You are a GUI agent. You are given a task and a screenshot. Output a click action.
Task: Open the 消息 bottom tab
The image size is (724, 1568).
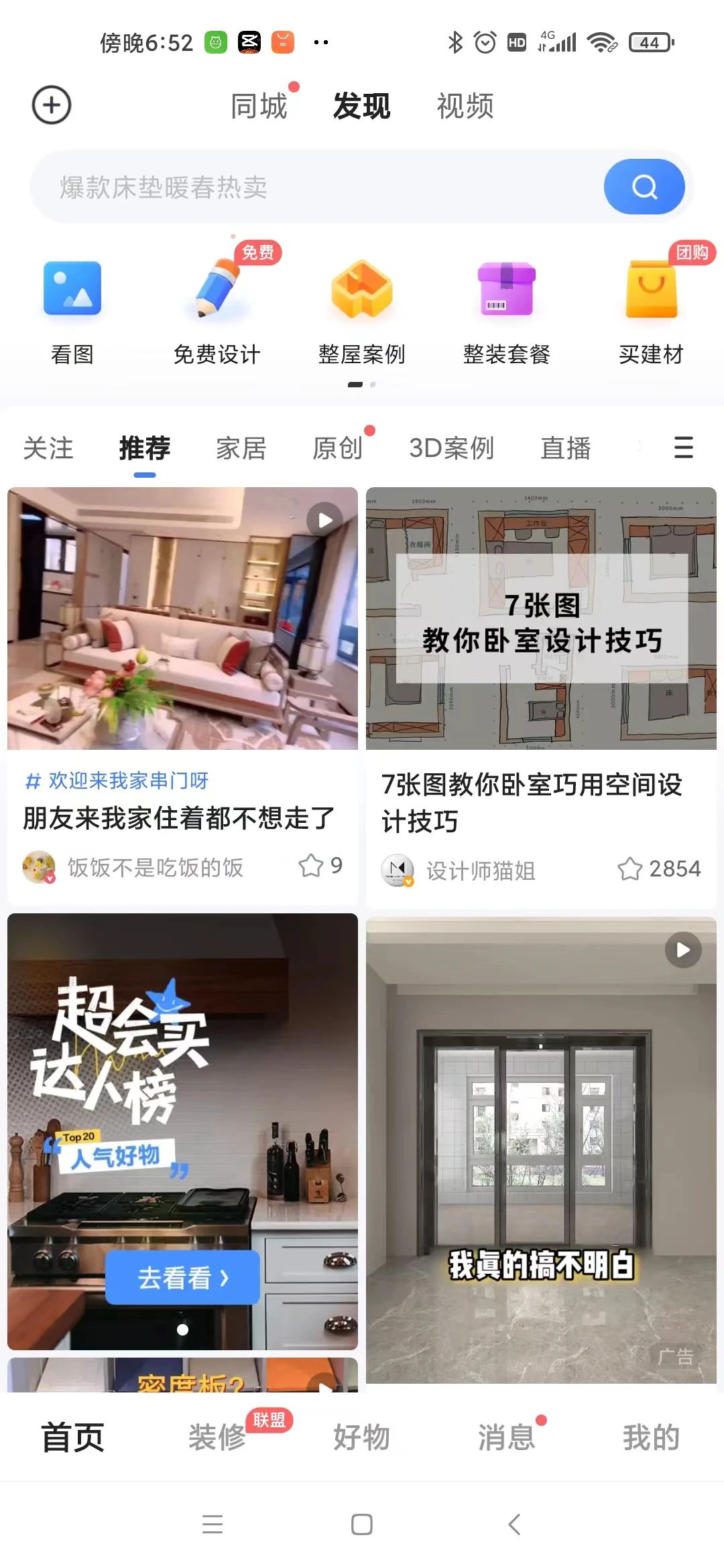506,1437
